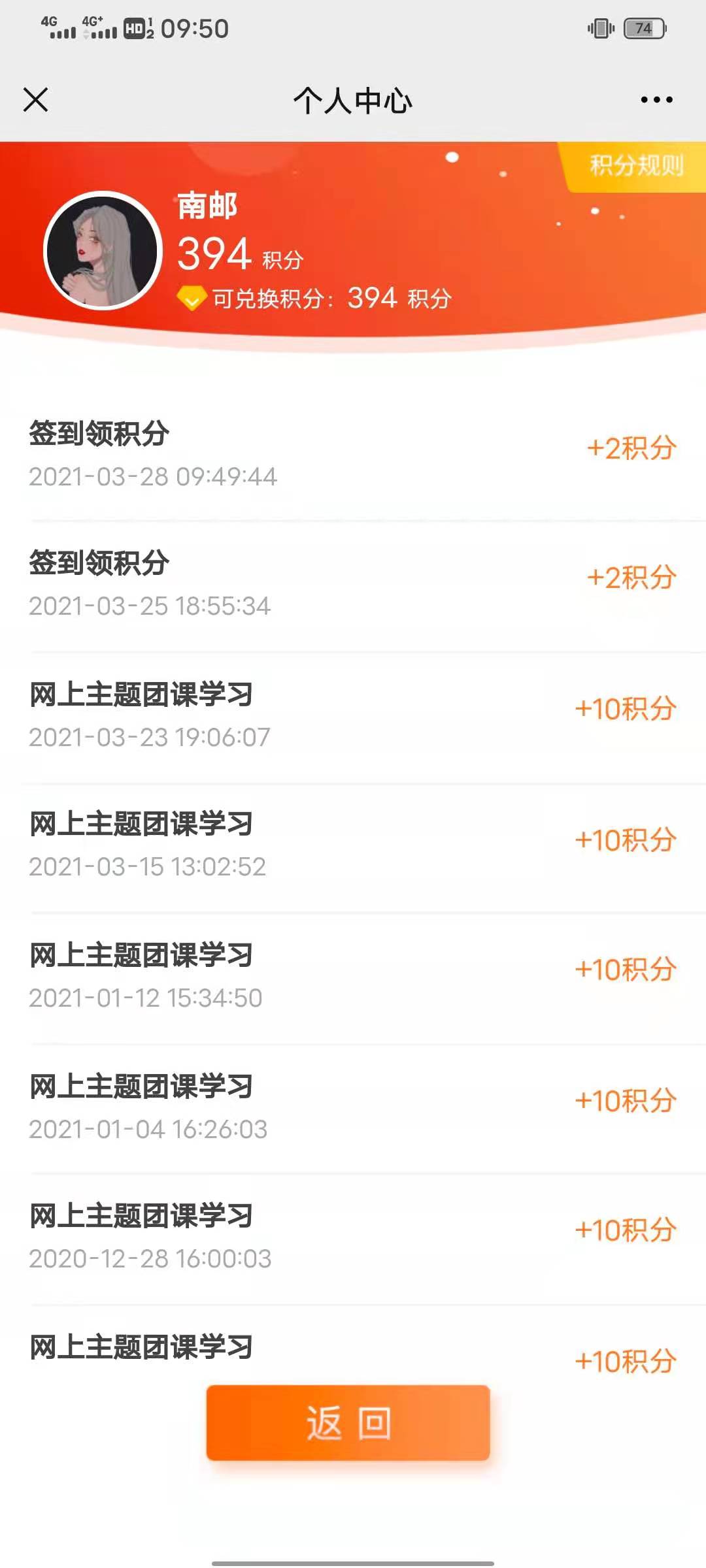Close the 个人中心 page with the X

coord(35,100)
